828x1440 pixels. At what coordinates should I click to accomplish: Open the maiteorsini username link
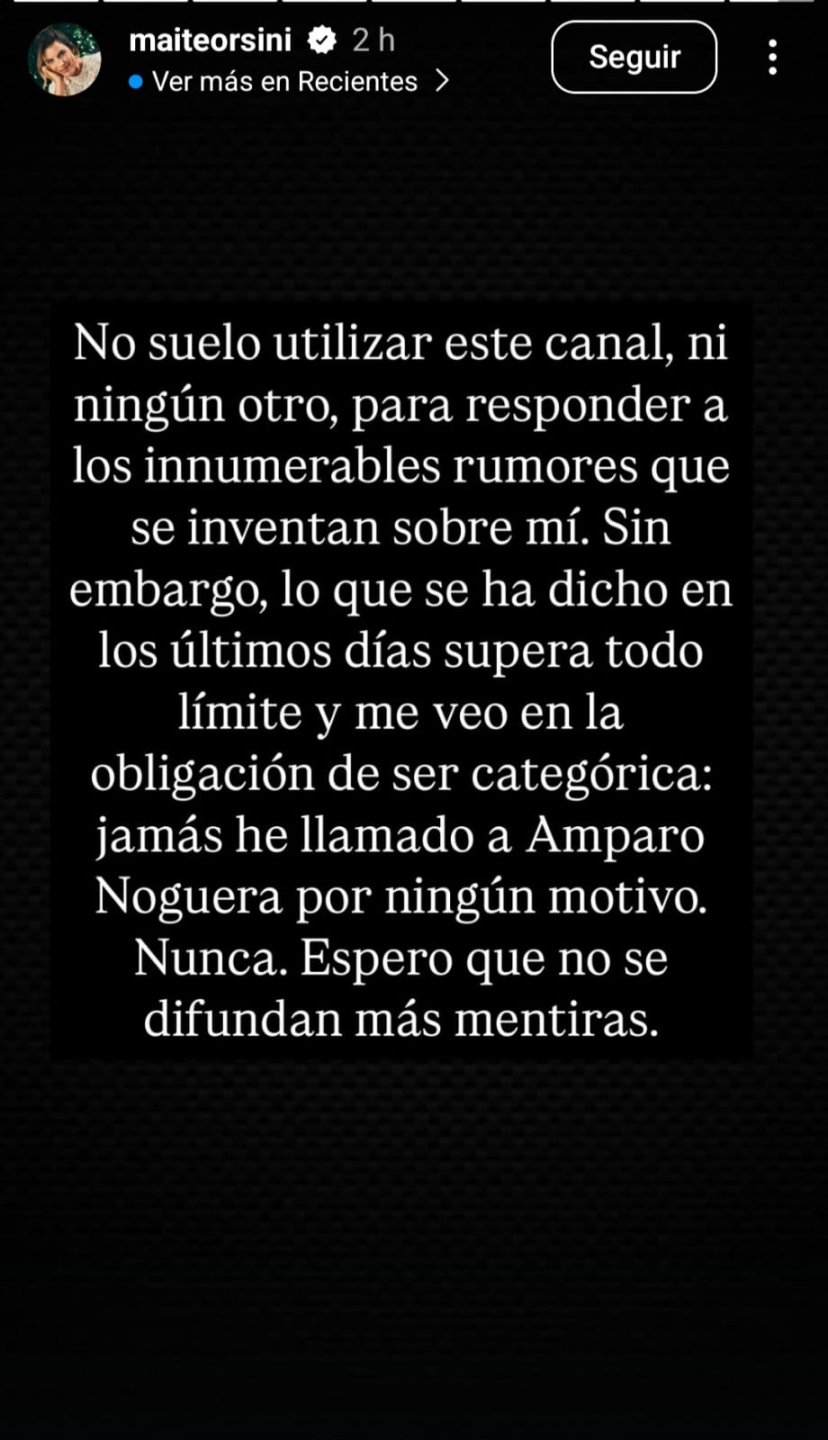click(210, 40)
